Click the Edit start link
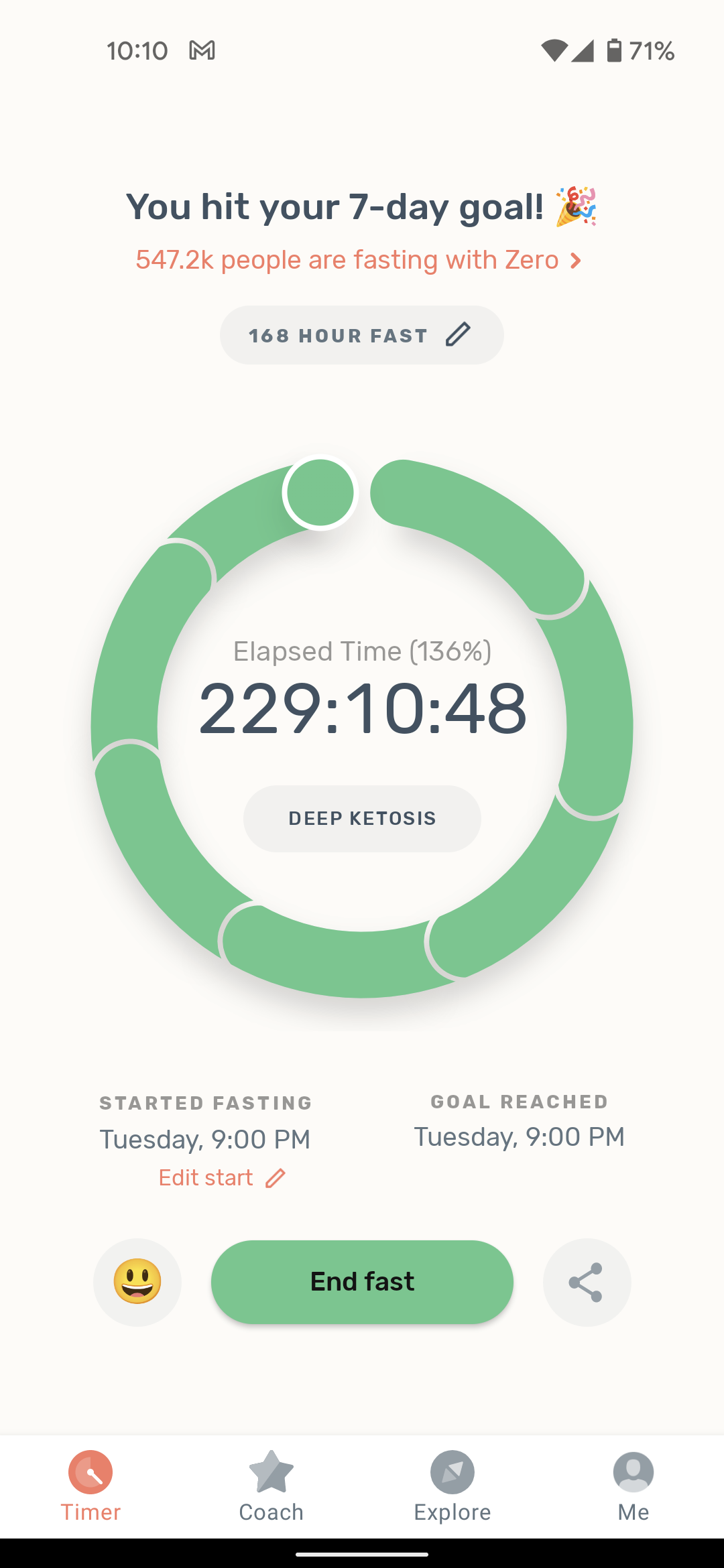 pos(205,1177)
